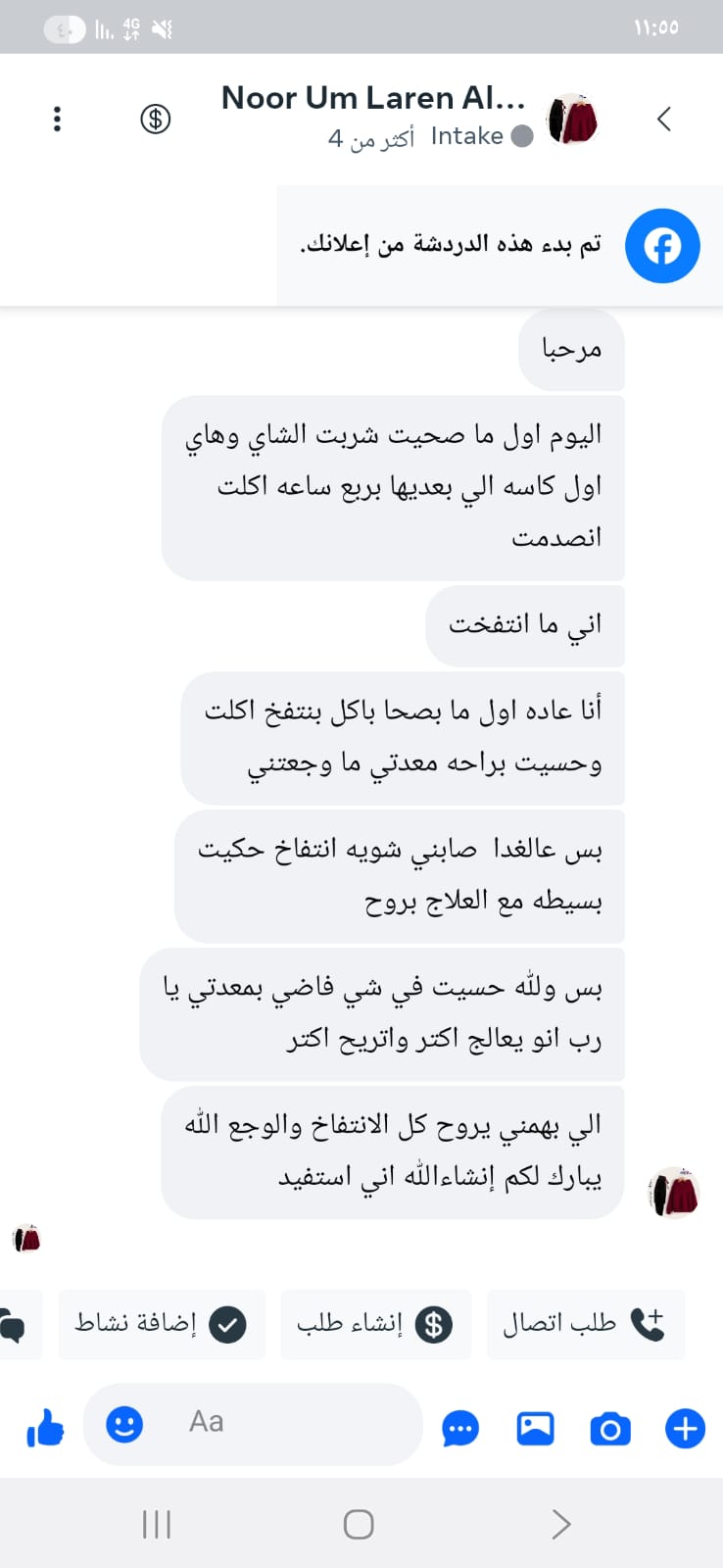The image size is (723, 1568).
Task: Open the emoji picker
Action: pyautogui.click(x=124, y=1424)
